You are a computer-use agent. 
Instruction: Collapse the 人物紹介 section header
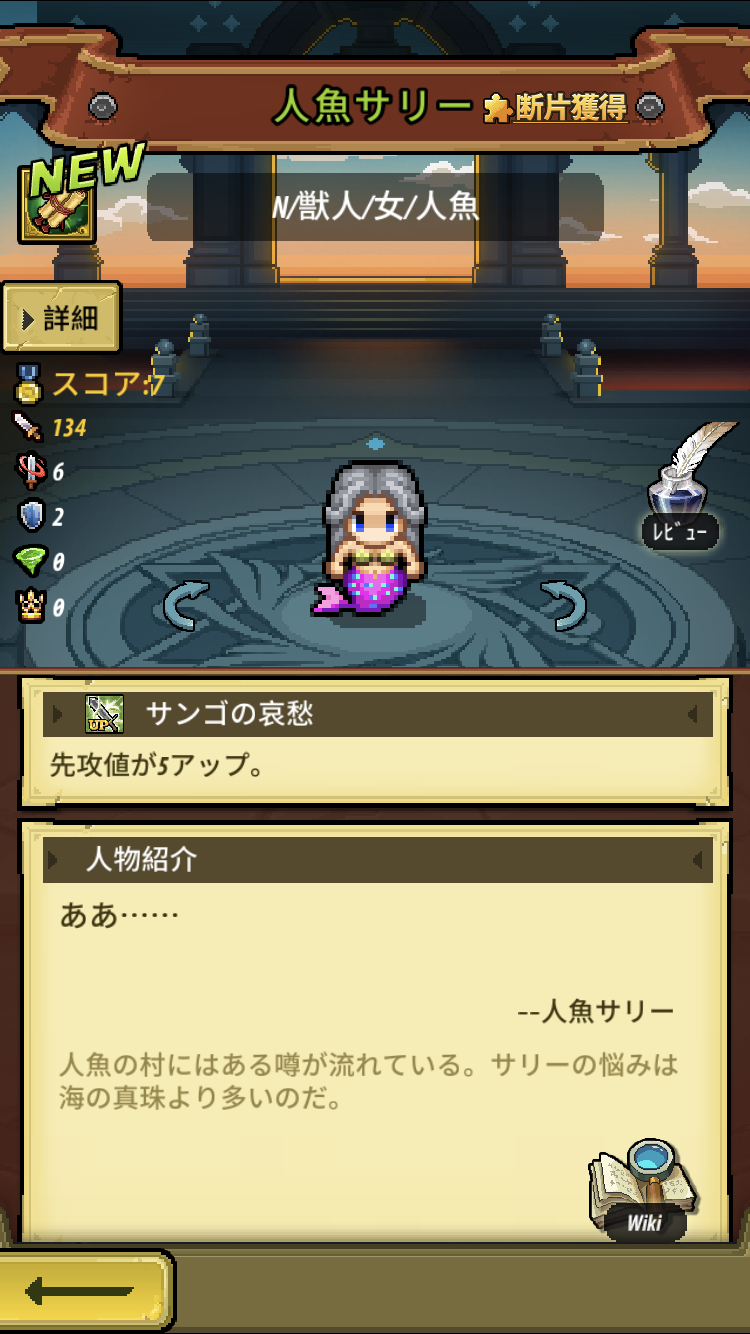[377, 861]
